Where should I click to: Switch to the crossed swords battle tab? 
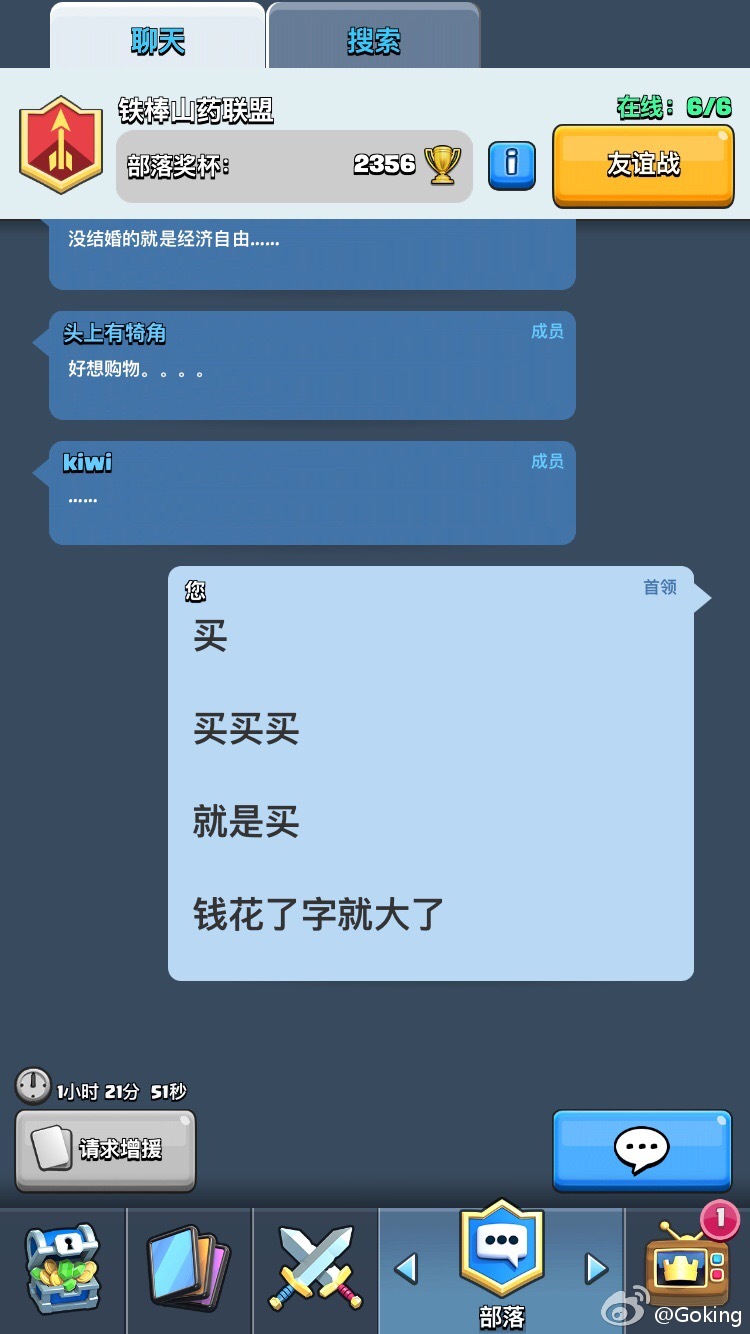click(x=315, y=1269)
